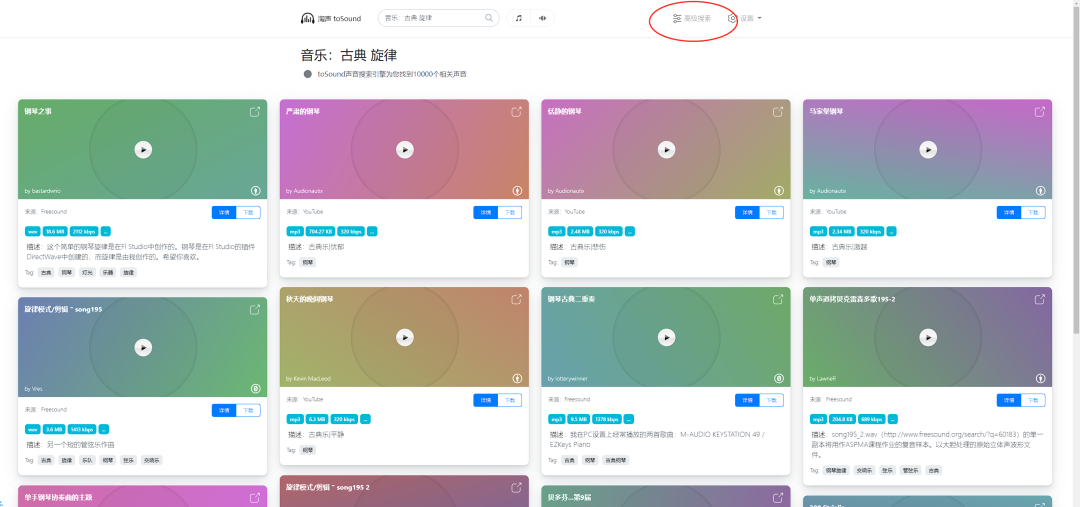Open share icon on 钢琴之事 card

(x=255, y=112)
